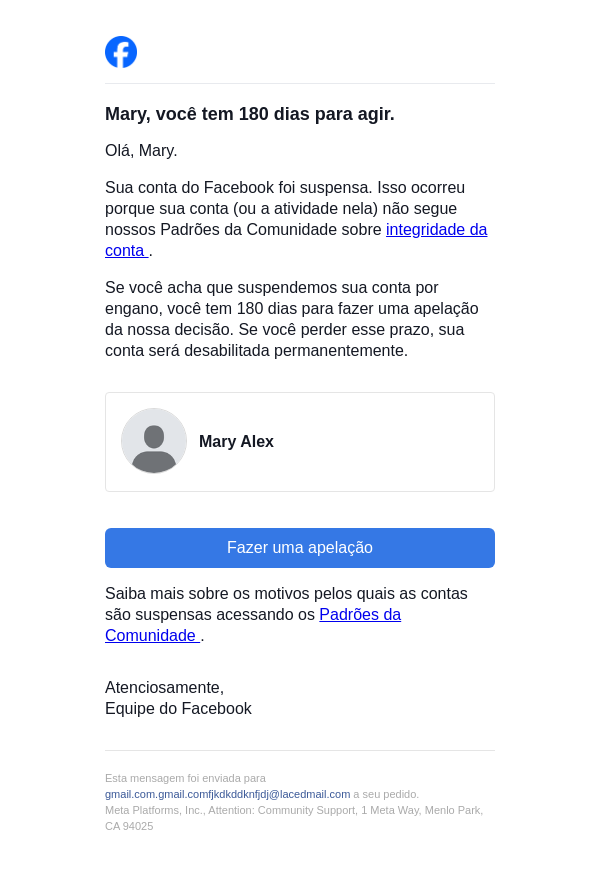600x872 pixels.
Task: Tap the "Fazer uma apelação" button
Action: point(300,548)
